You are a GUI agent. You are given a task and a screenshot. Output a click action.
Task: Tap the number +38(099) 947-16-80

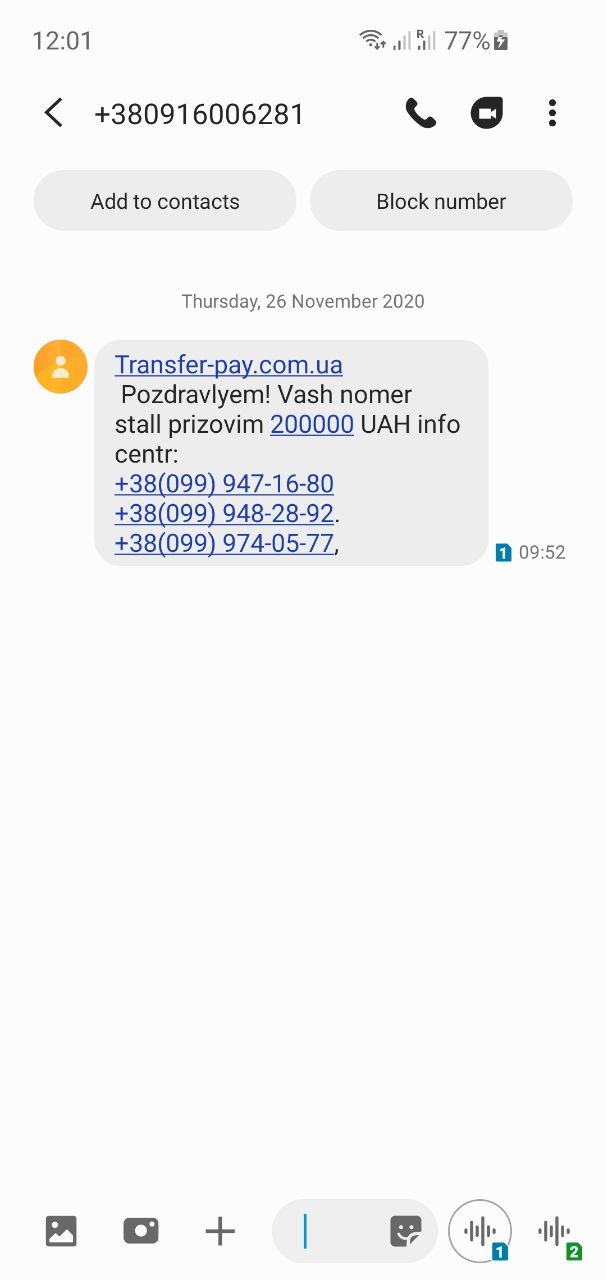tap(224, 484)
